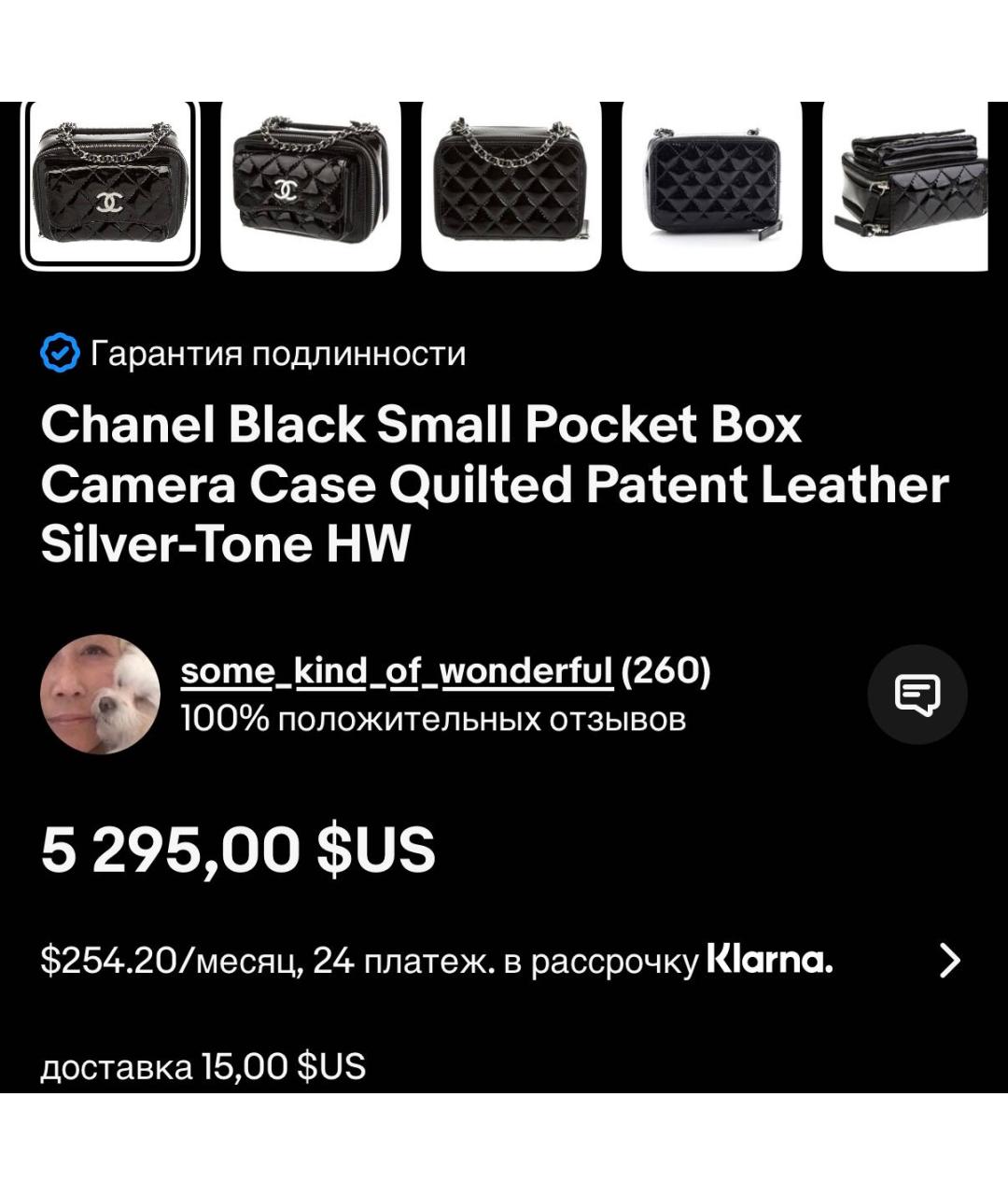Select the Klarna logo icon

(773, 959)
